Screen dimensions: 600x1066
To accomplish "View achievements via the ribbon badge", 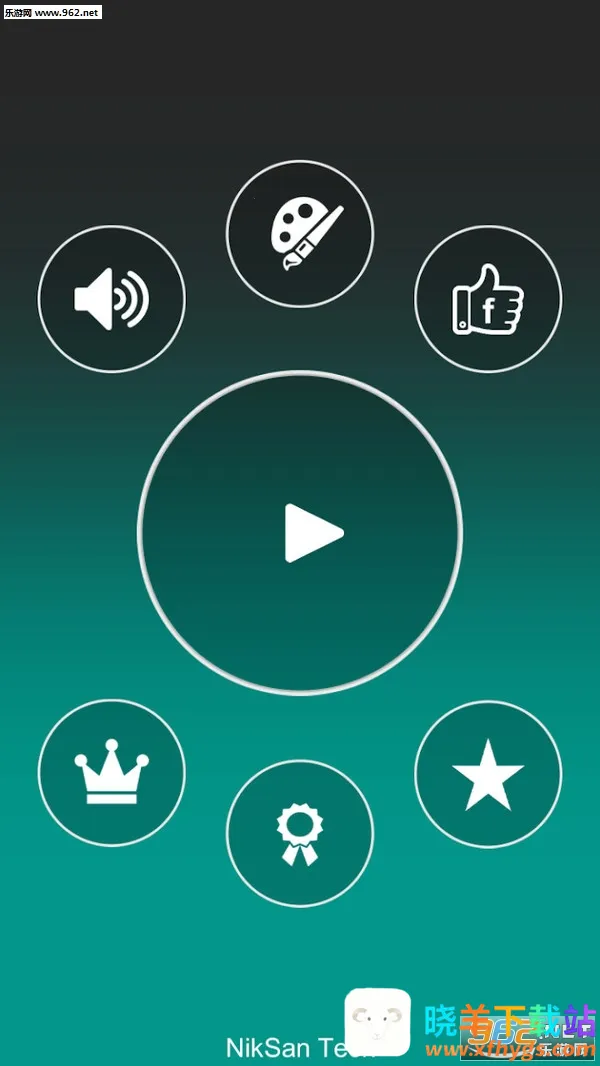I will pyautogui.click(x=300, y=833).
